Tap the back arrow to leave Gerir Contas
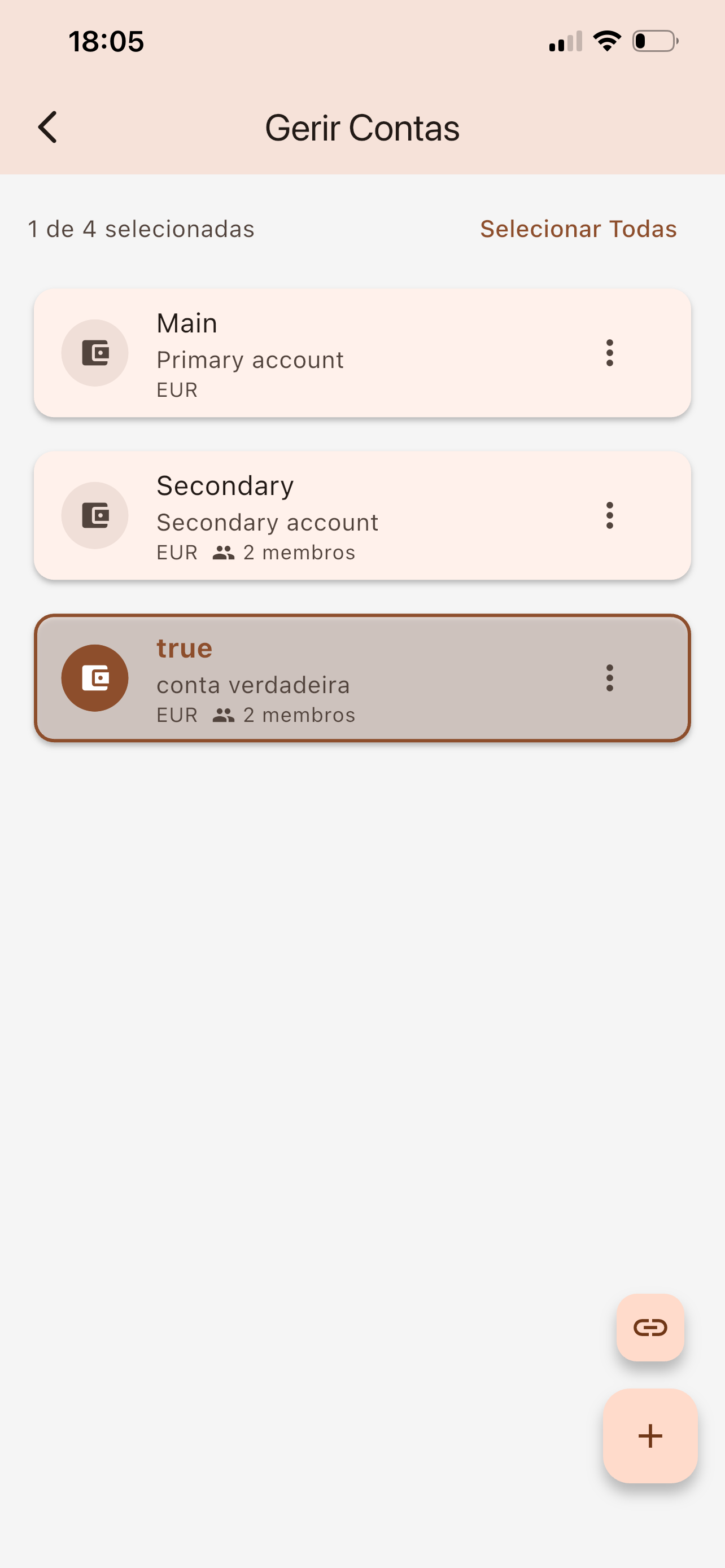 (48, 126)
